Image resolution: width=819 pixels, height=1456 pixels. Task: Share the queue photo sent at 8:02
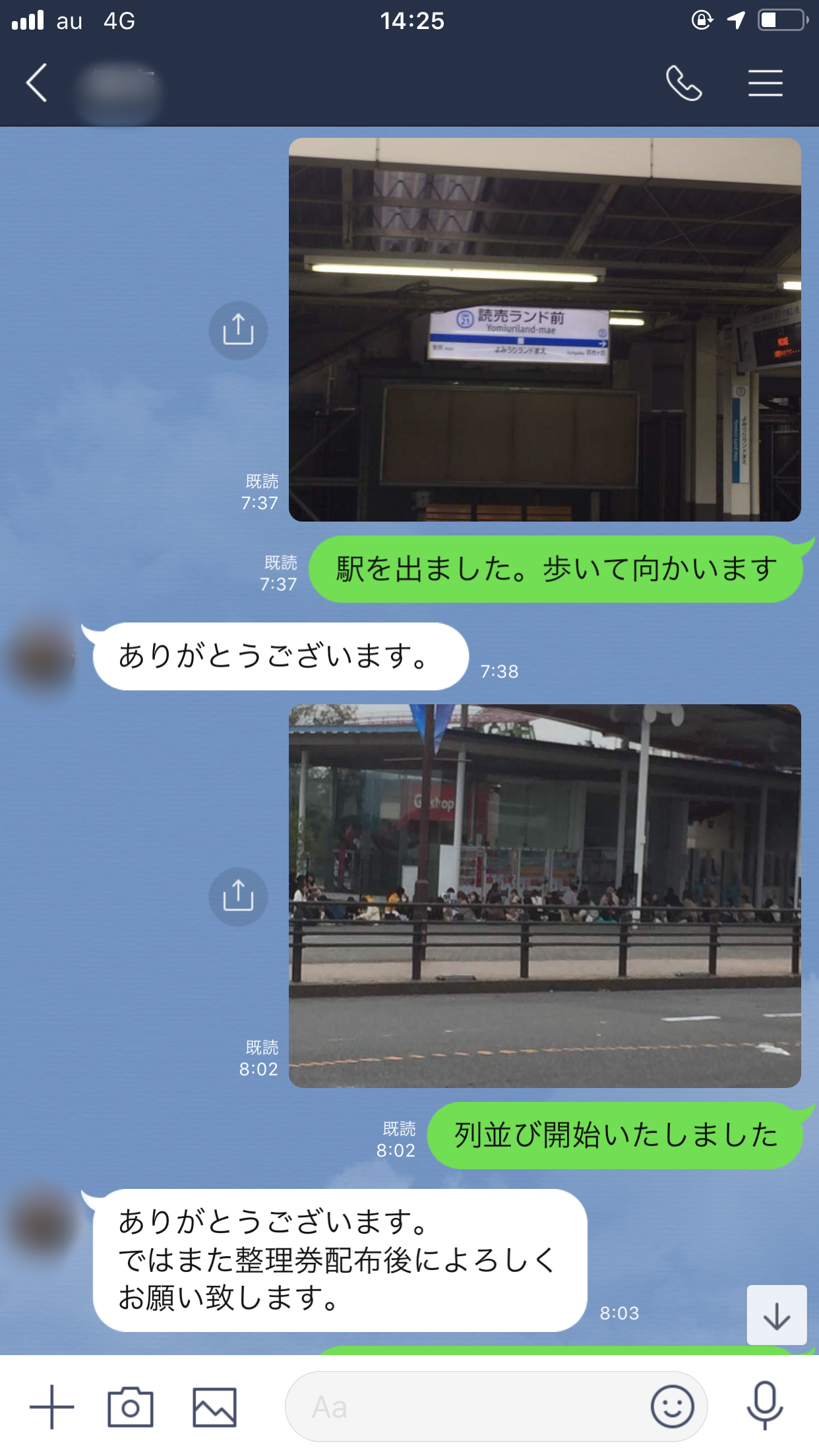(x=238, y=896)
